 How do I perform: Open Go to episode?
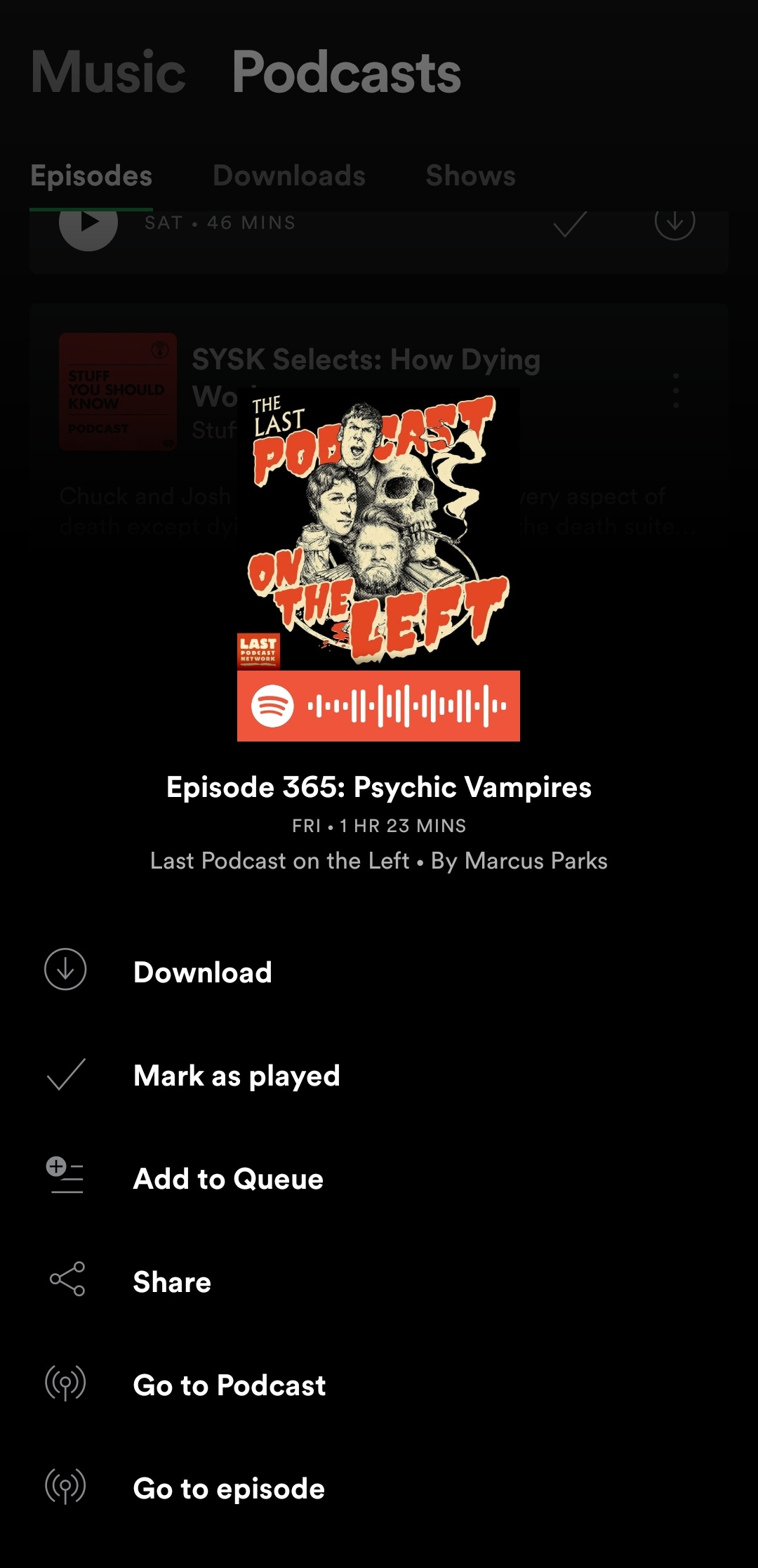coord(229,1488)
